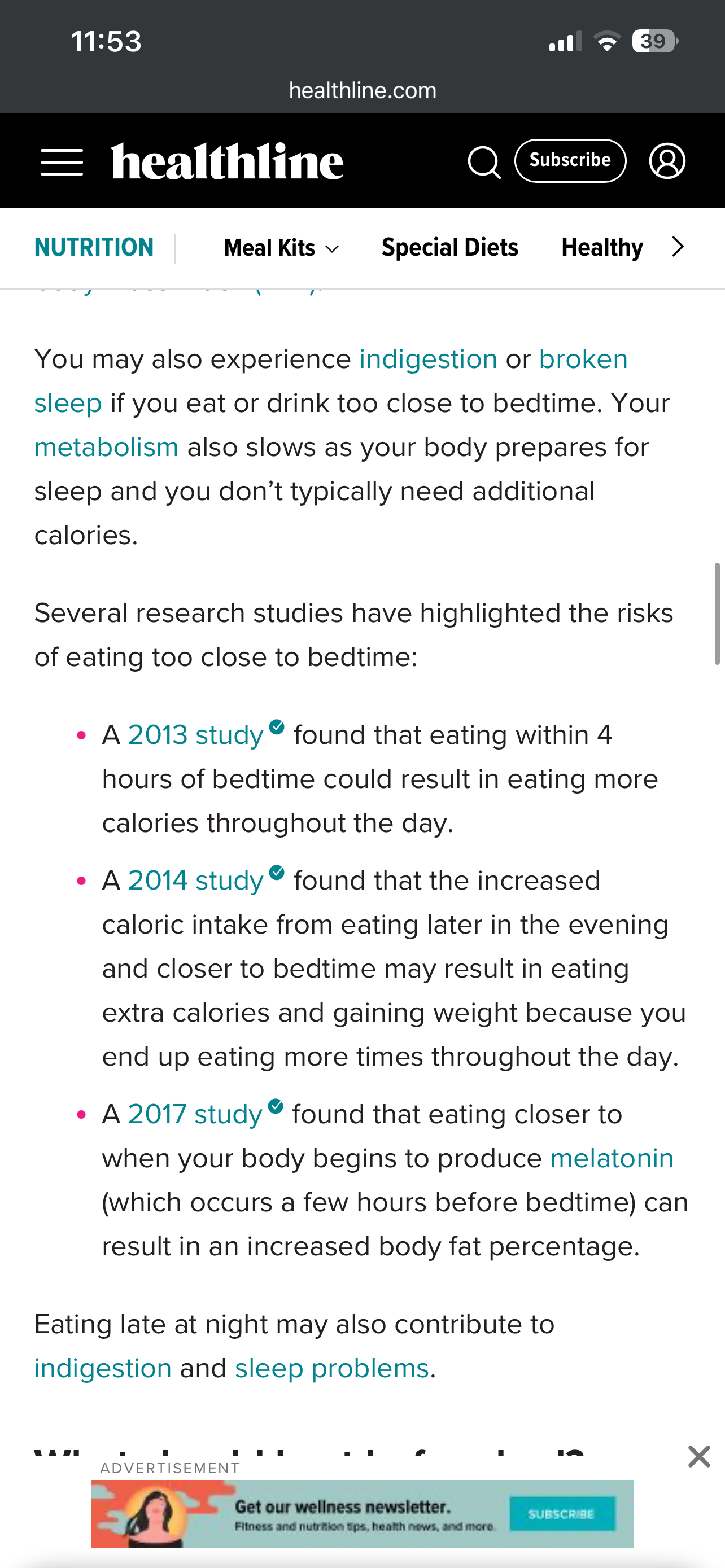Follow the first indigestion link
The image size is (725, 1568).
pyautogui.click(x=429, y=359)
